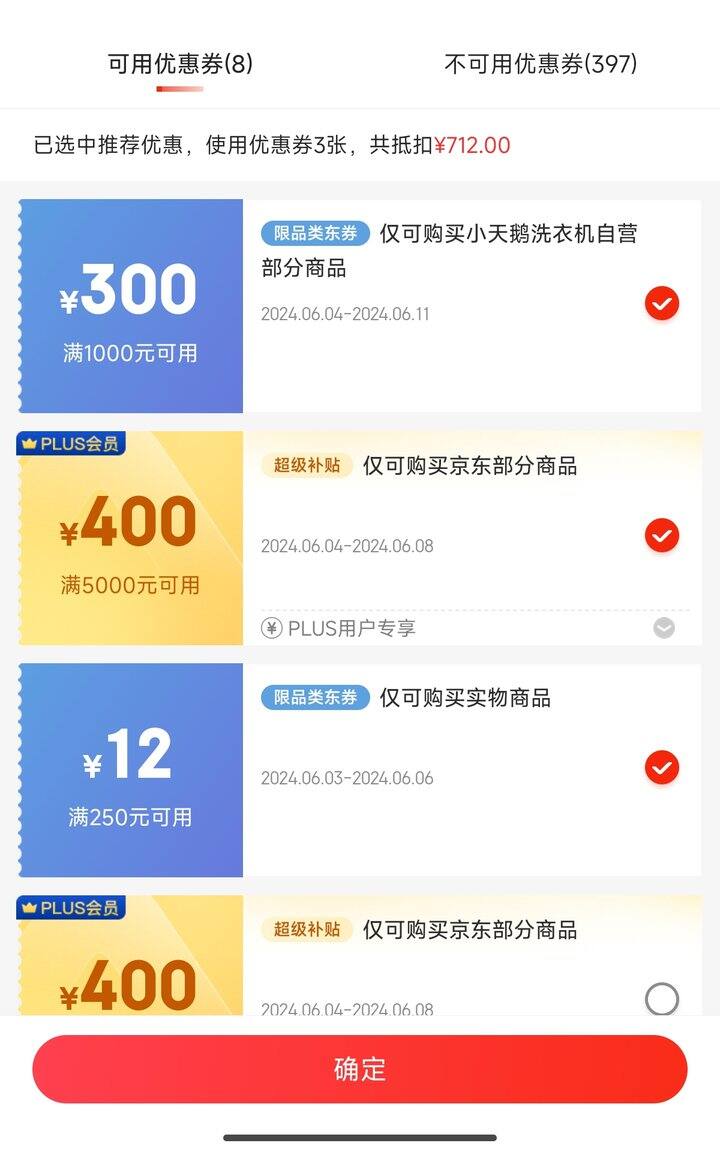Confirm selection with 确定 button
The width and height of the screenshot is (720, 1152).
click(x=359, y=1069)
